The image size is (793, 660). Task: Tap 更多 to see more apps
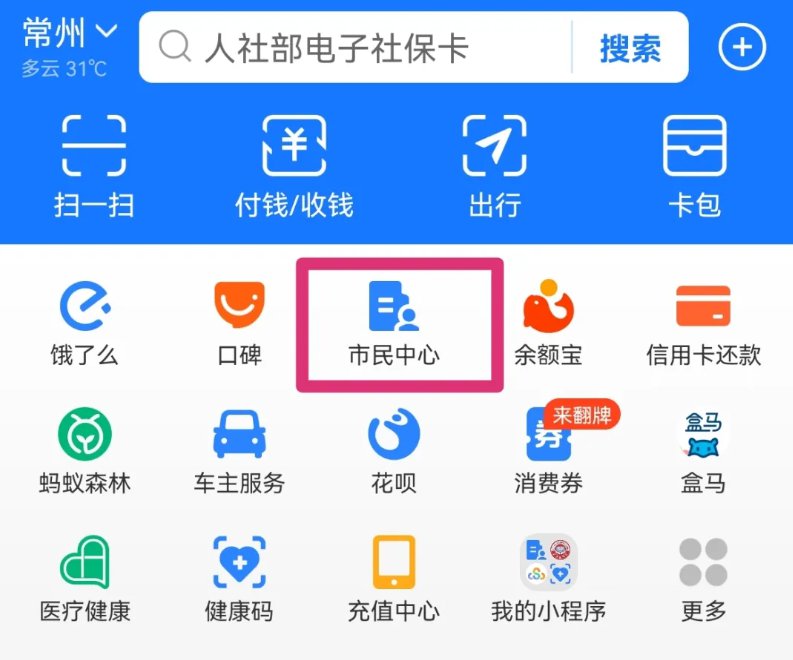pos(703,578)
